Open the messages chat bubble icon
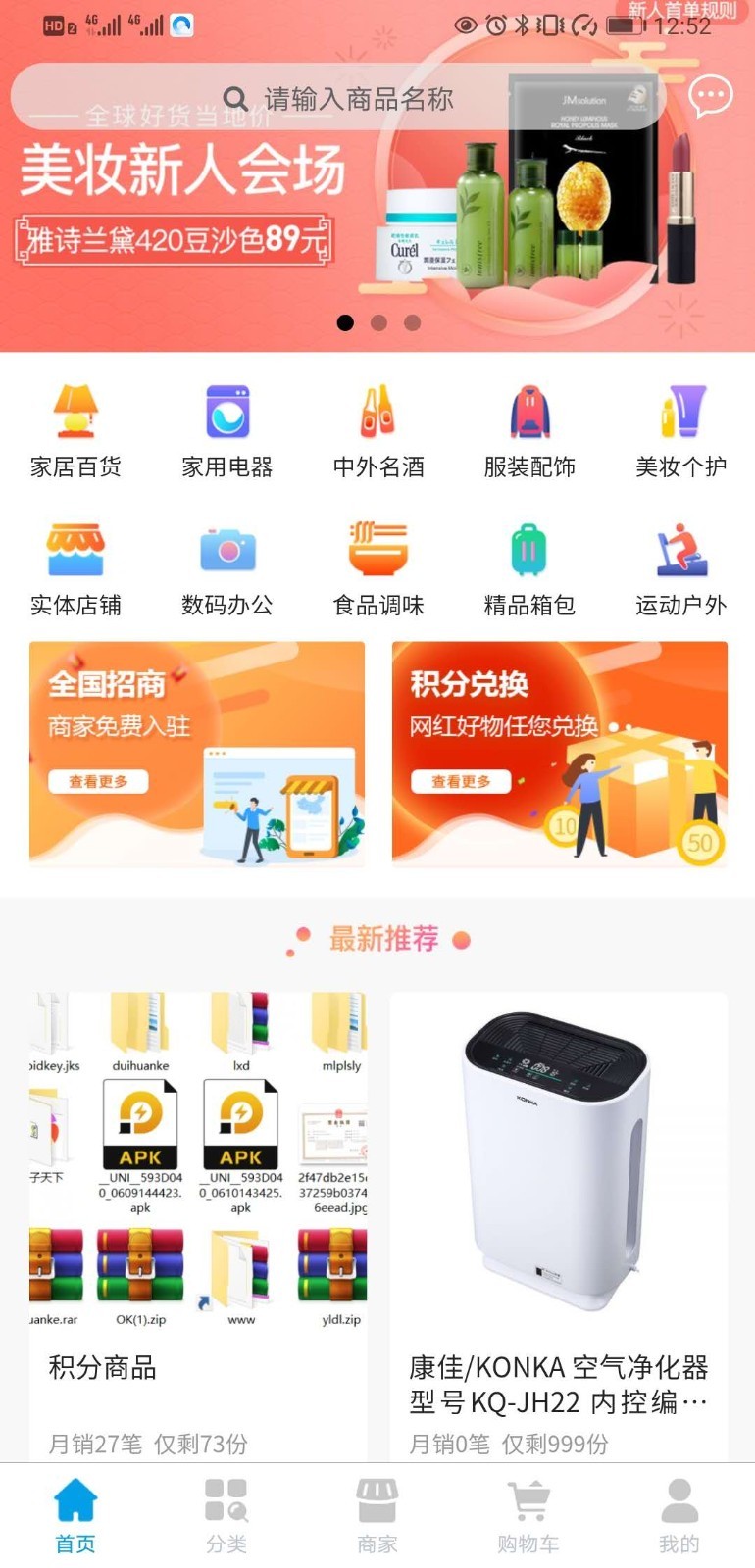 click(711, 96)
